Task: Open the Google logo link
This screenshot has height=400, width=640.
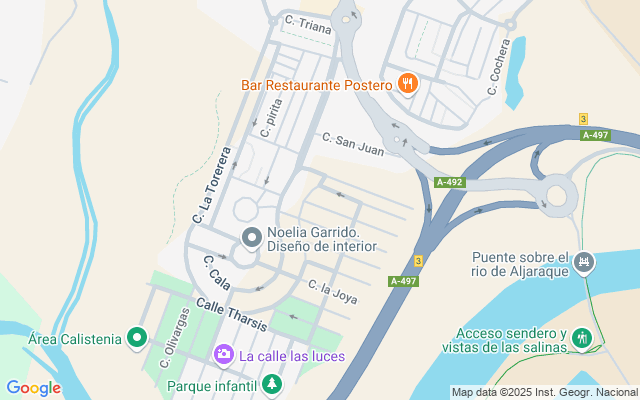Action: click(x=33, y=388)
